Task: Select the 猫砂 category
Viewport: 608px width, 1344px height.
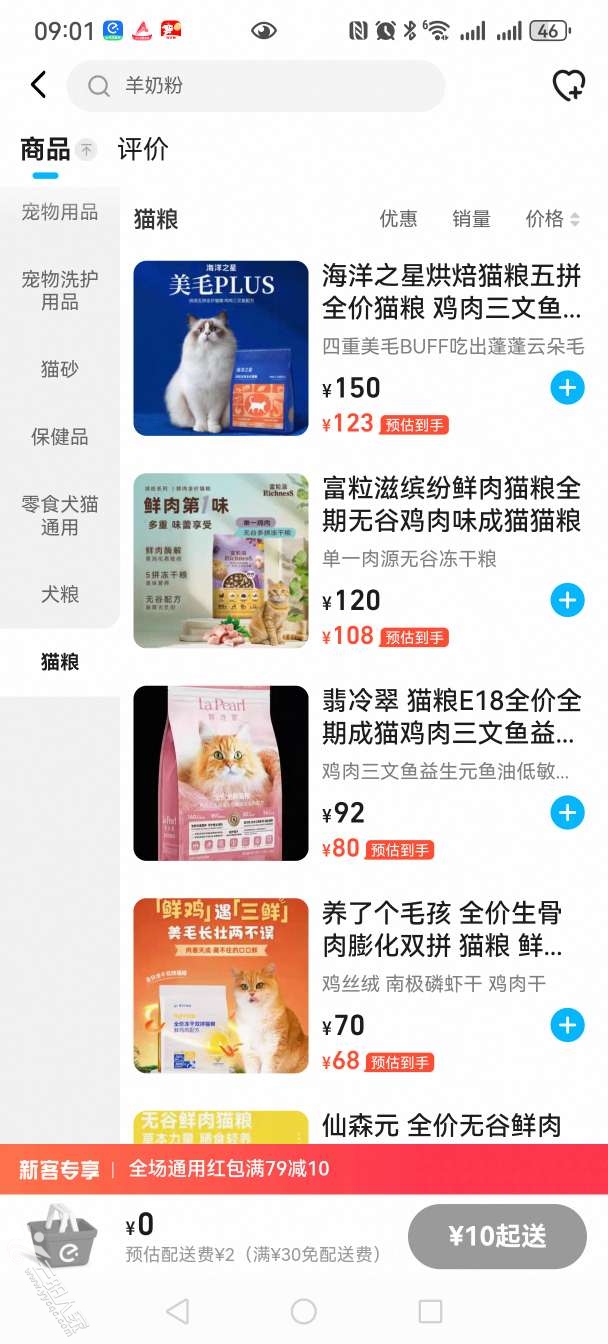Action: click(60, 369)
